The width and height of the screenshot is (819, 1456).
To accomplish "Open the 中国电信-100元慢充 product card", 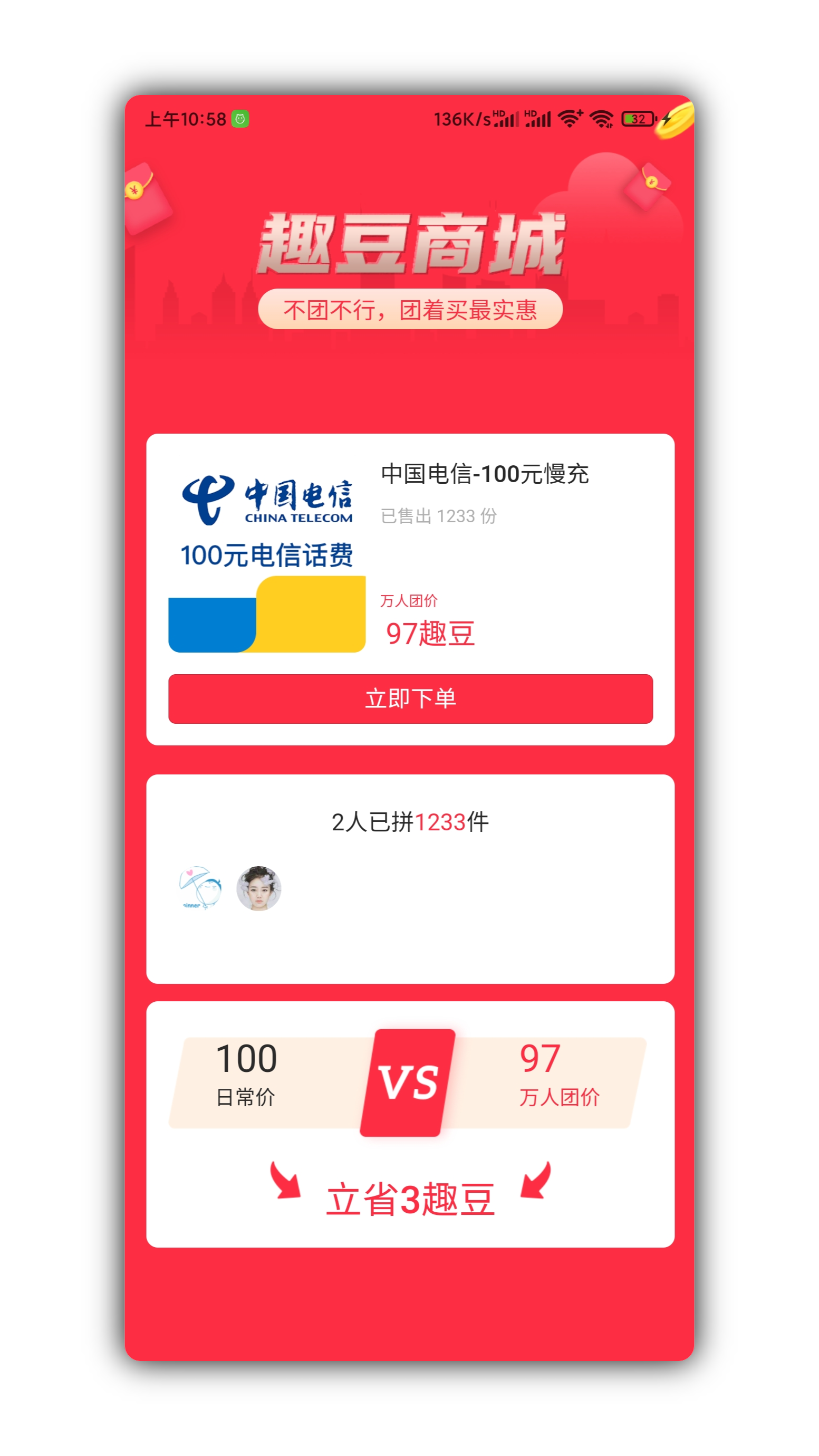I will pos(485,474).
